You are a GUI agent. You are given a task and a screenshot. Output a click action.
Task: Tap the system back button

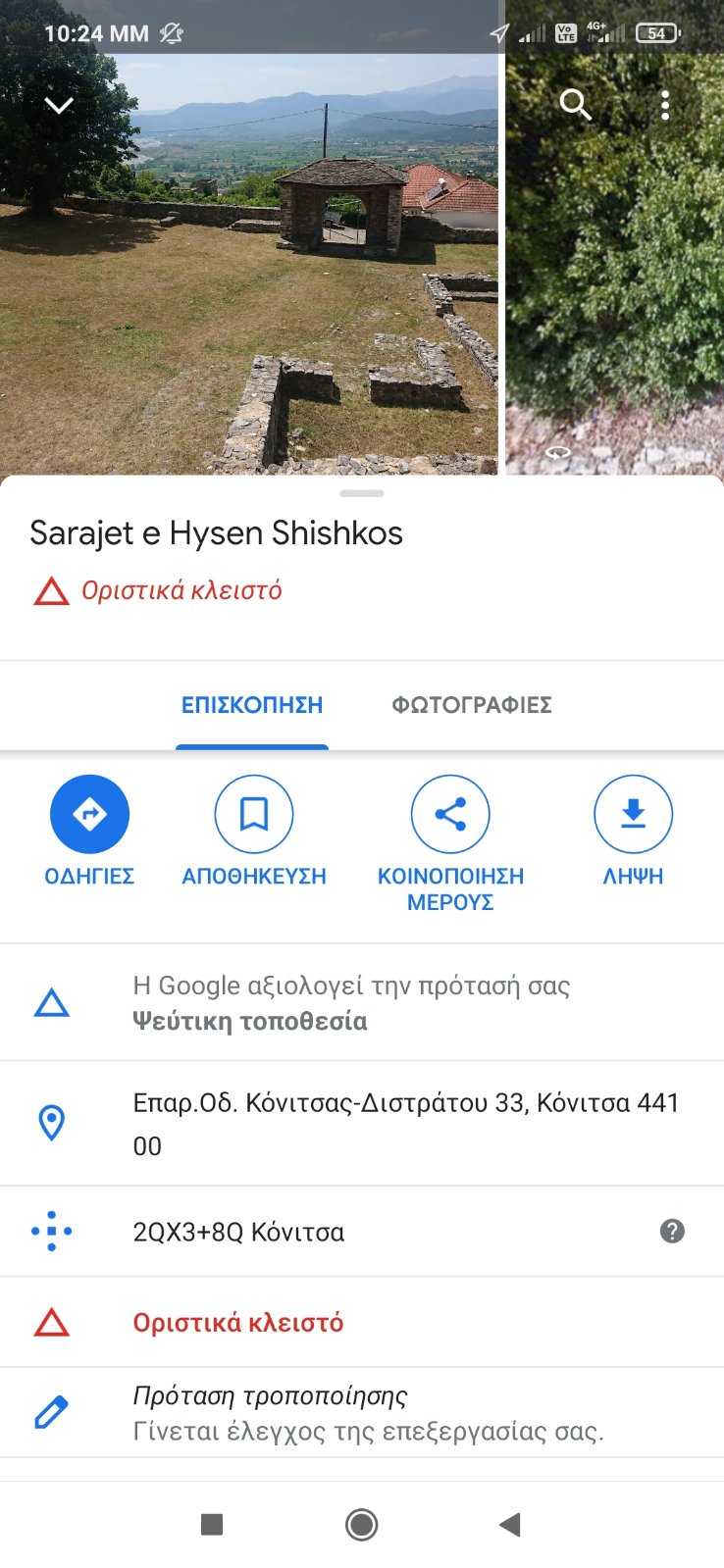(x=509, y=1524)
